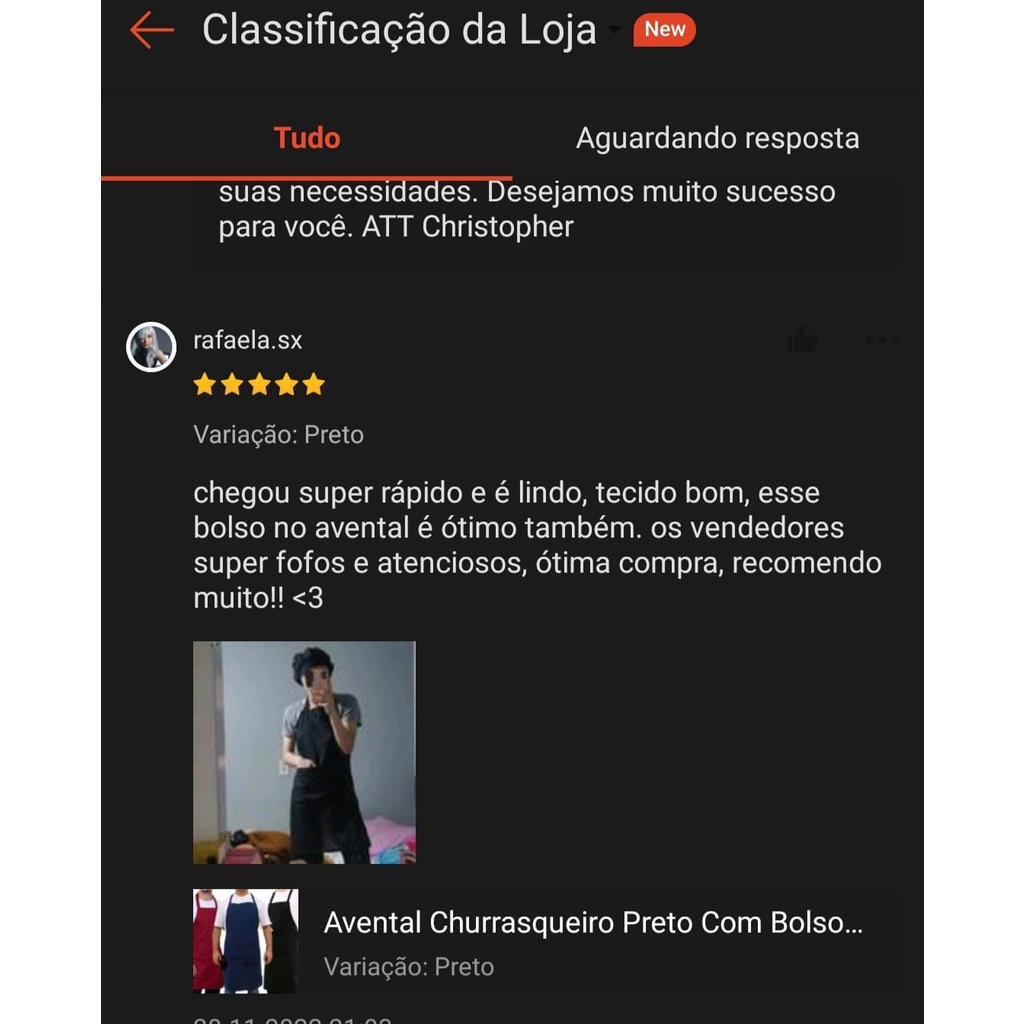1024x1024 pixels.
Task: Go back with the arrow icon
Action: click(152, 30)
